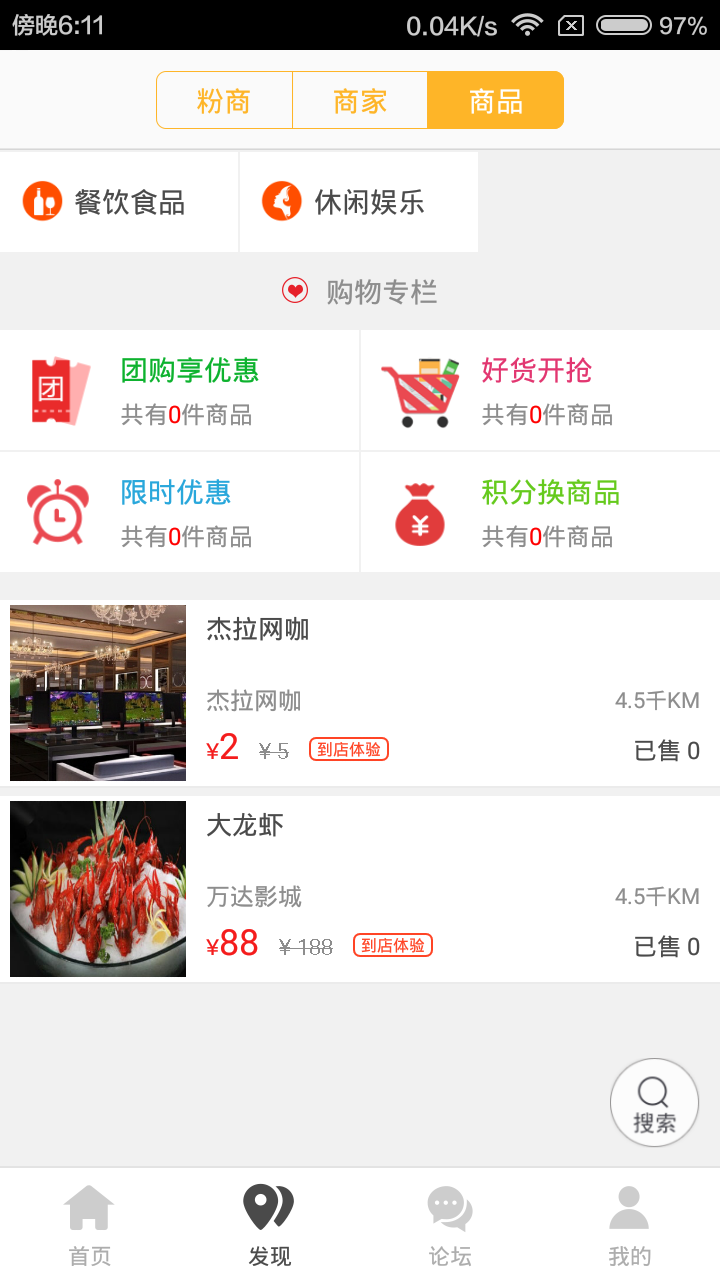Screen dimensions: 720x1280
Task: Tap the 发现 discover location icon
Action: point(268,1208)
